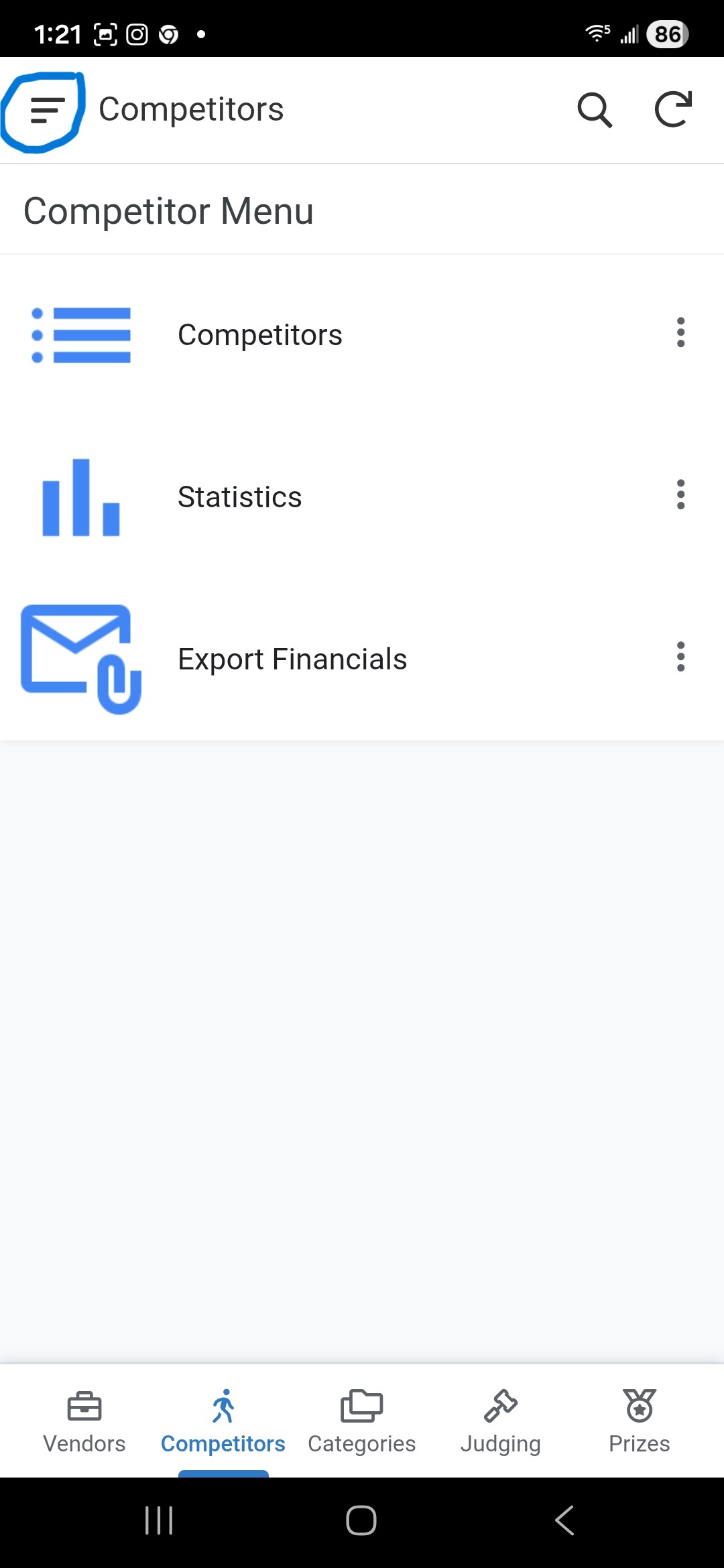Image resolution: width=724 pixels, height=1568 pixels.
Task: Open the overflow menu for Competitors
Action: pos(680,333)
